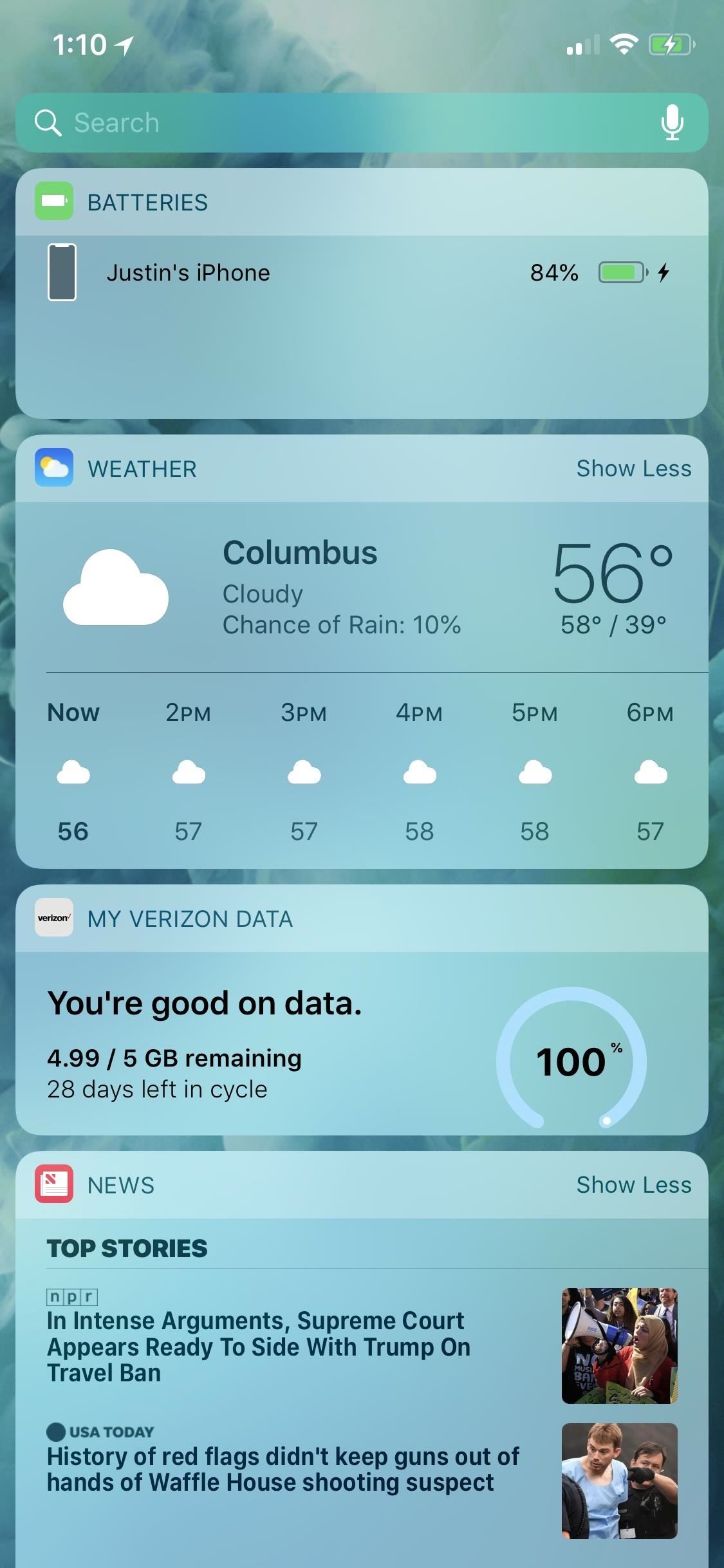This screenshot has height=1568, width=724.
Task: Read NPR story about Supreme Court travel ban
Action: click(x=259, y=1347)
